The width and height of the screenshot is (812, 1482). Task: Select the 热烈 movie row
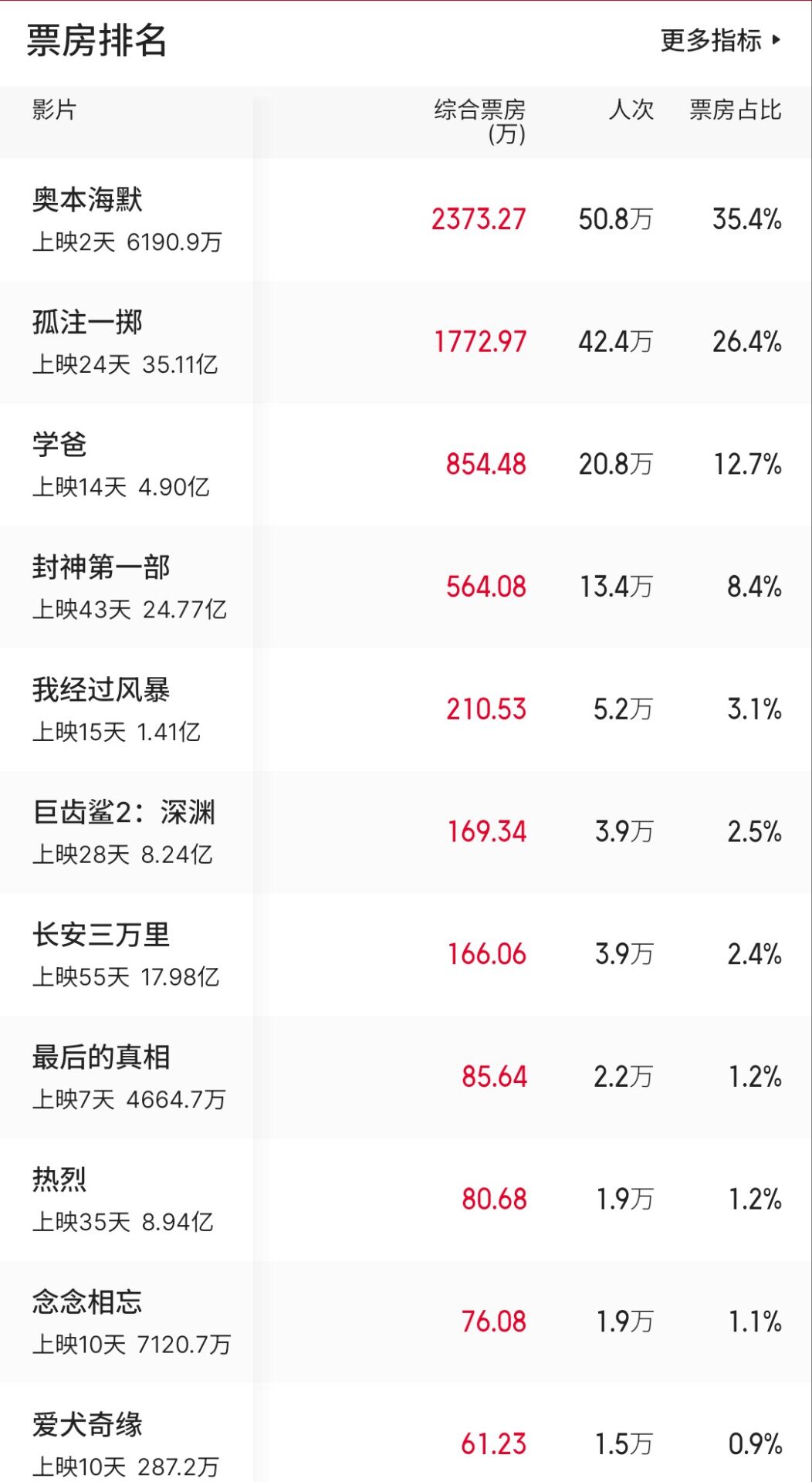406,1199
